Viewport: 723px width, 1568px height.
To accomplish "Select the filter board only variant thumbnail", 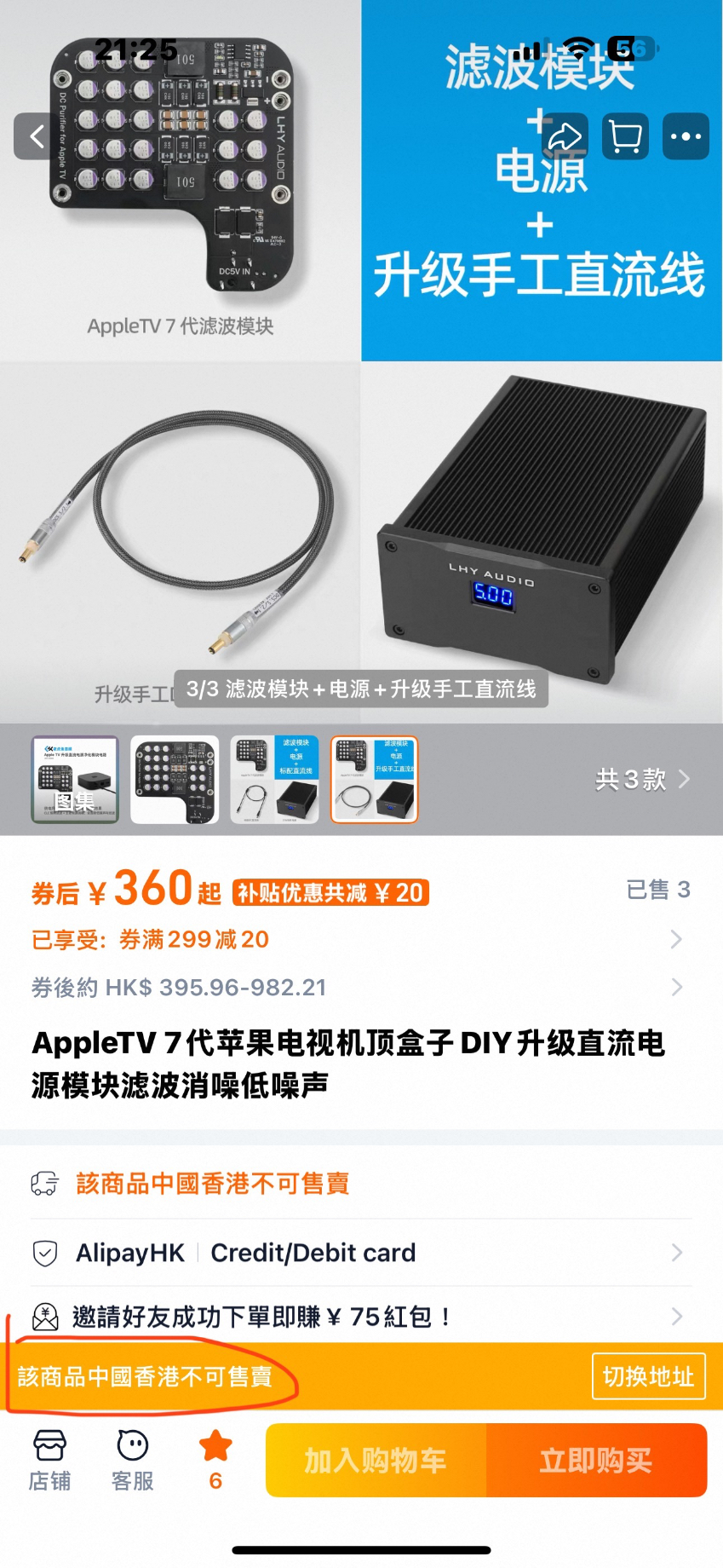I will (175, 780).
